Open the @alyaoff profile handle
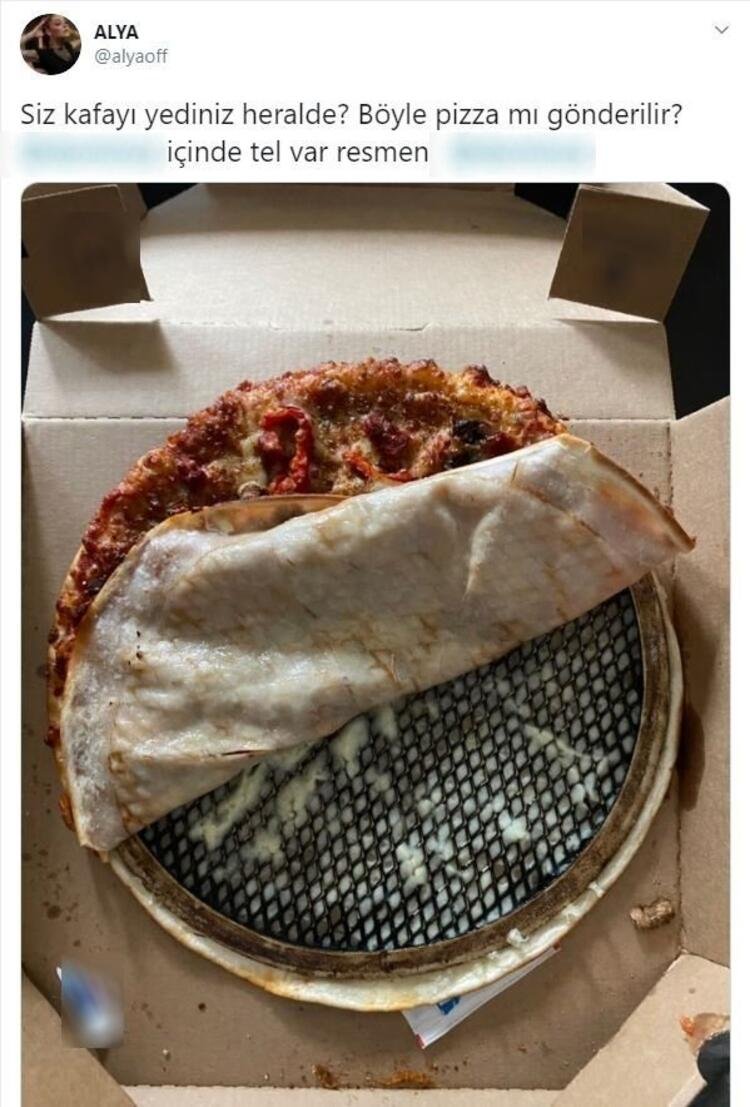 point(131,57)
